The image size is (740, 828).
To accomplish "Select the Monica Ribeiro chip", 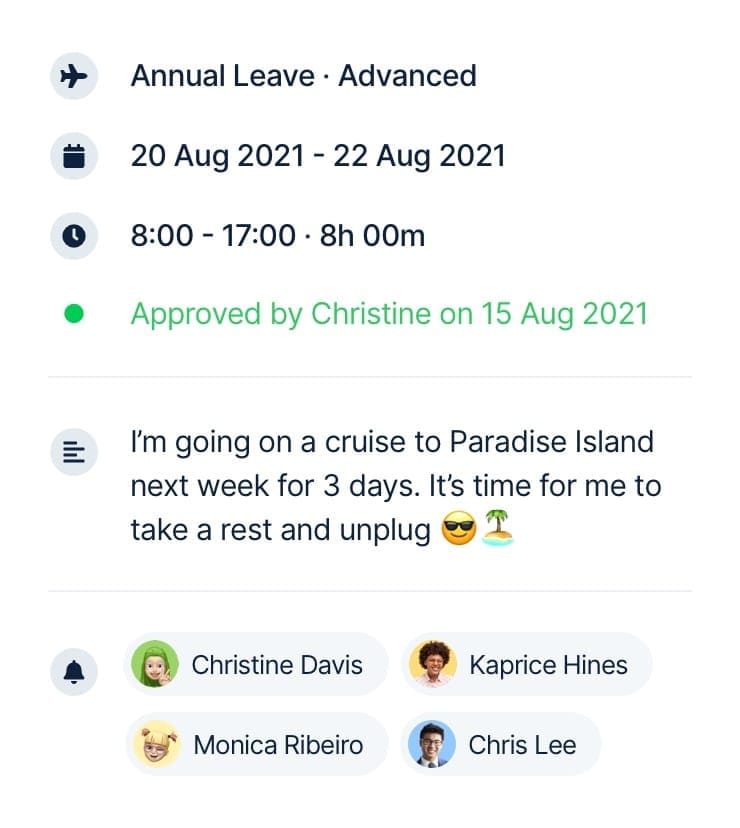I will coord(255,744).
